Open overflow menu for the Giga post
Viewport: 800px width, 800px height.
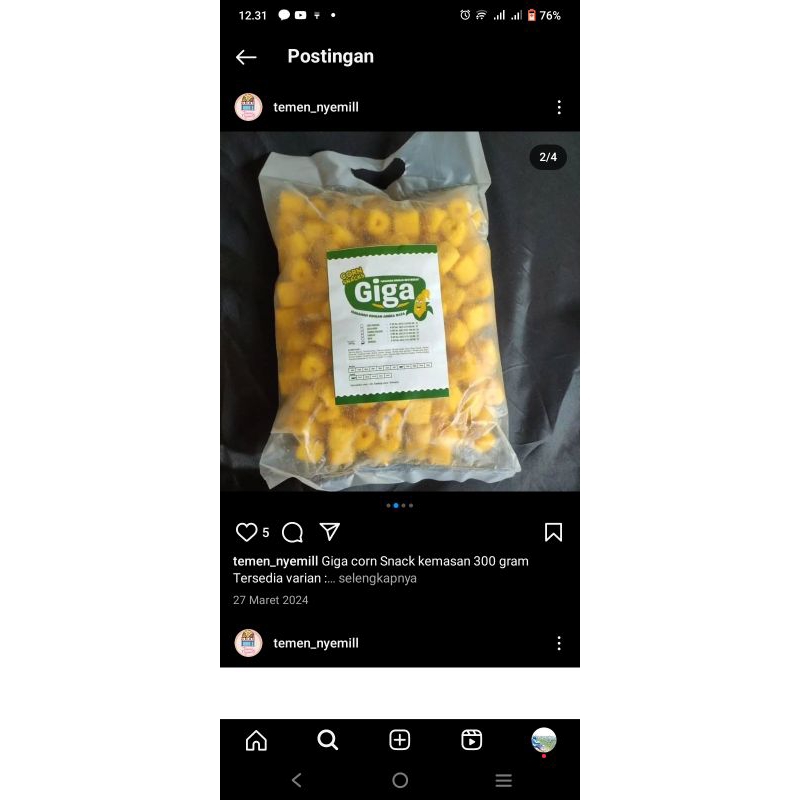558,107
